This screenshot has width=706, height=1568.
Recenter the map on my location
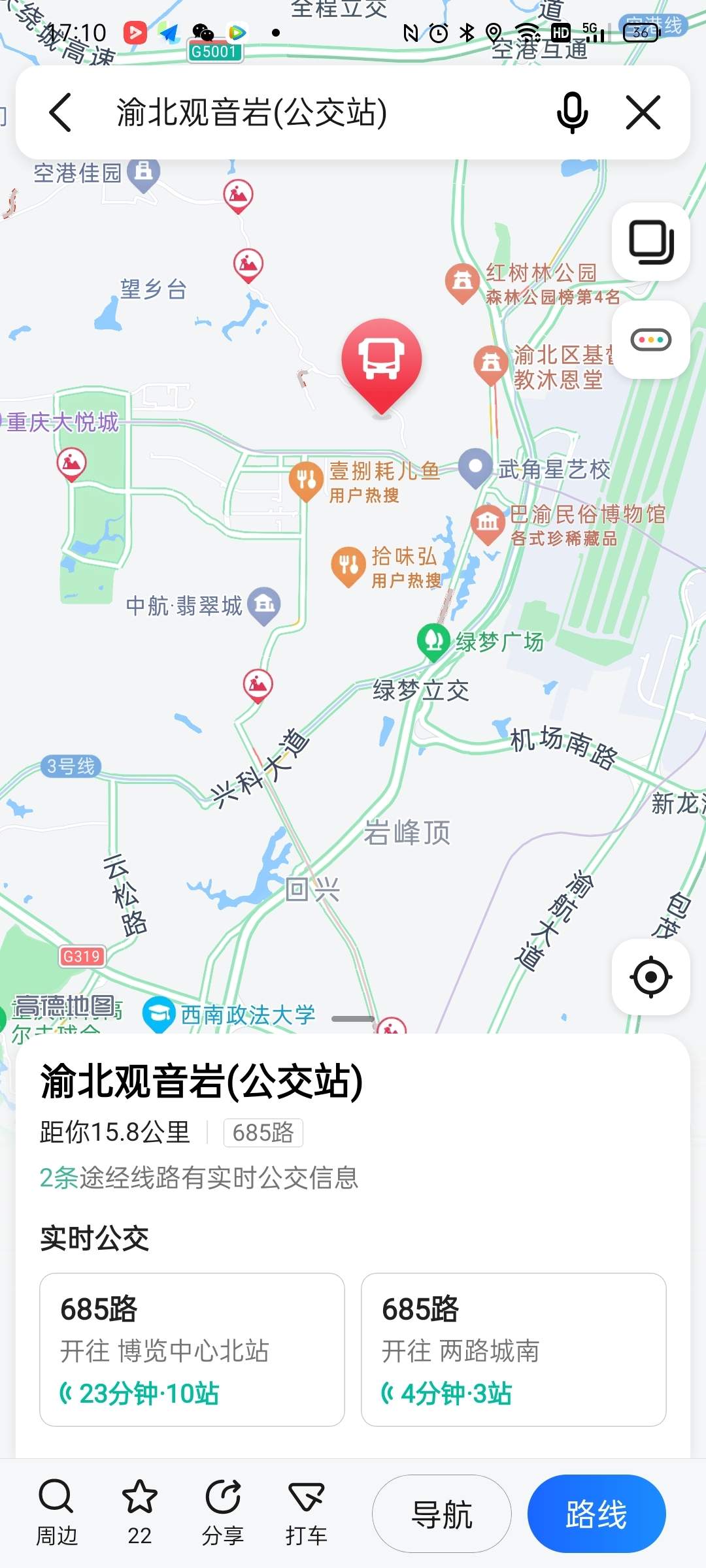pos(650,977)
